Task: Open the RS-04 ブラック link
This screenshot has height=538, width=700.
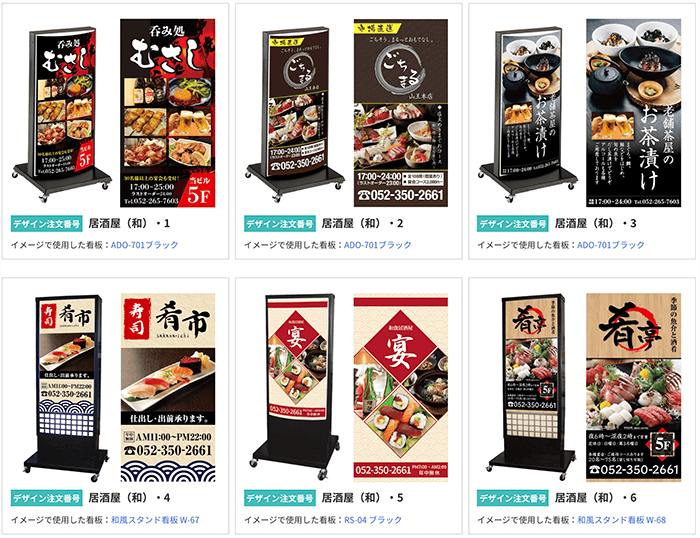Action: [x=373, y=520]
